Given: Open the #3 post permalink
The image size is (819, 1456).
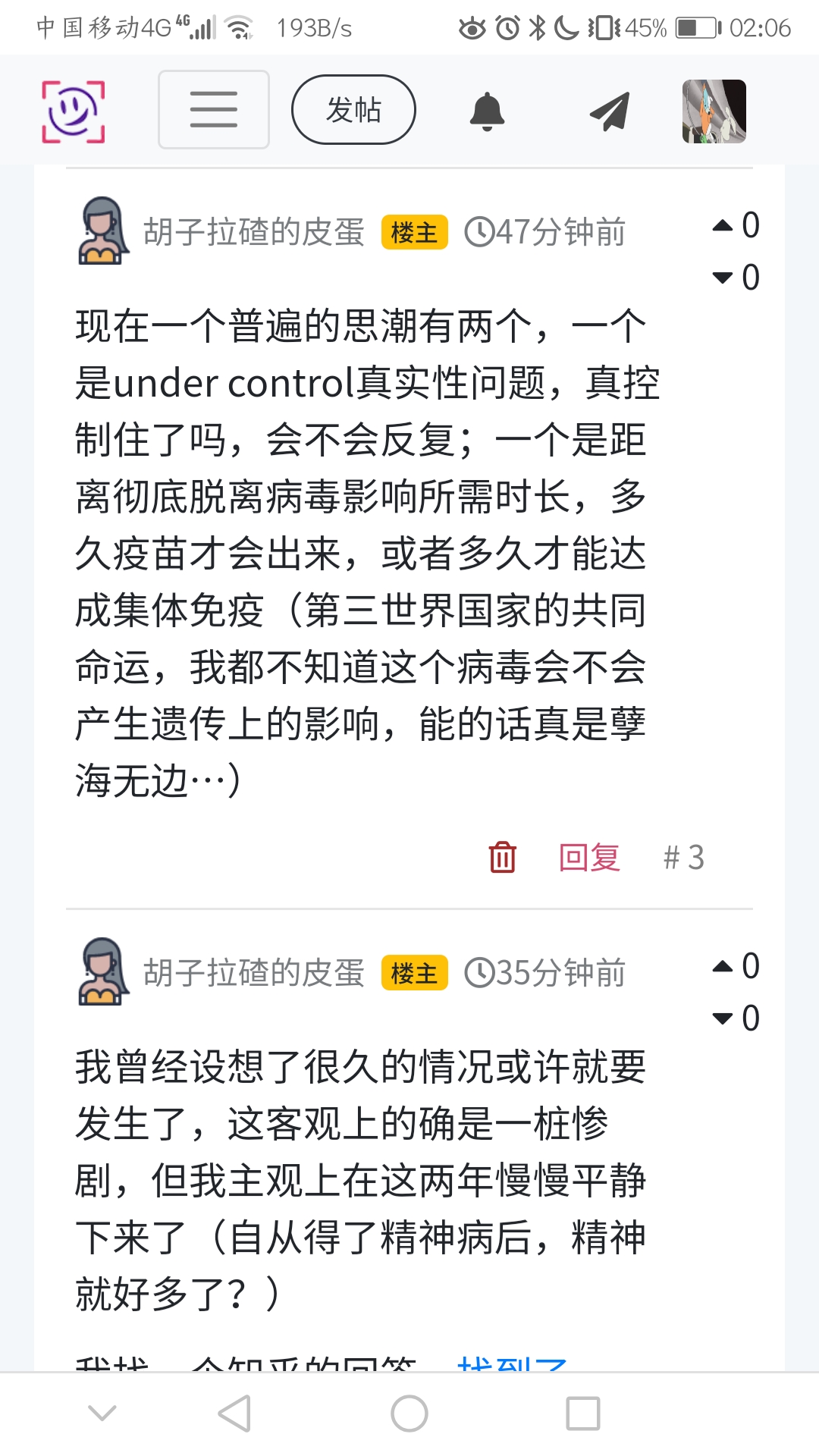Looking at the screenshot, I should point(683,858).
